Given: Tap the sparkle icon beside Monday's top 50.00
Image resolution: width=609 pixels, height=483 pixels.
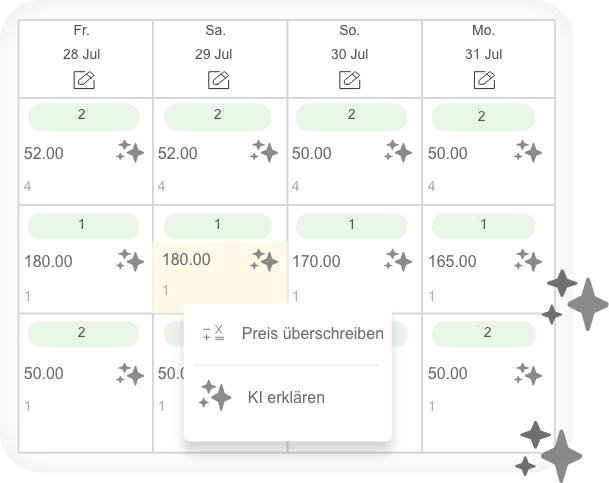Looking at the screenshot, I should (528, 151).
